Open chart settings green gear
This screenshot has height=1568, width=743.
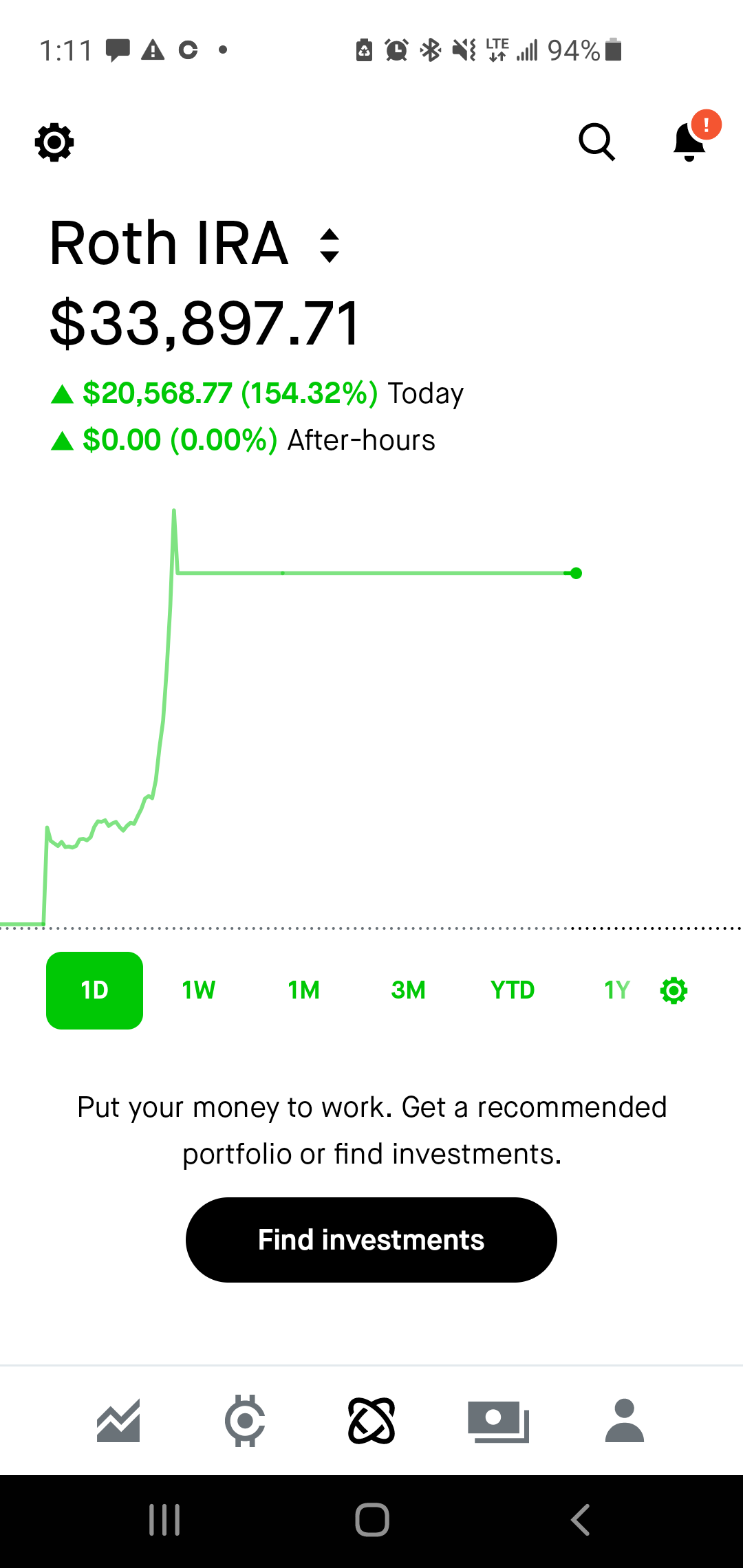tap(674, 990)
